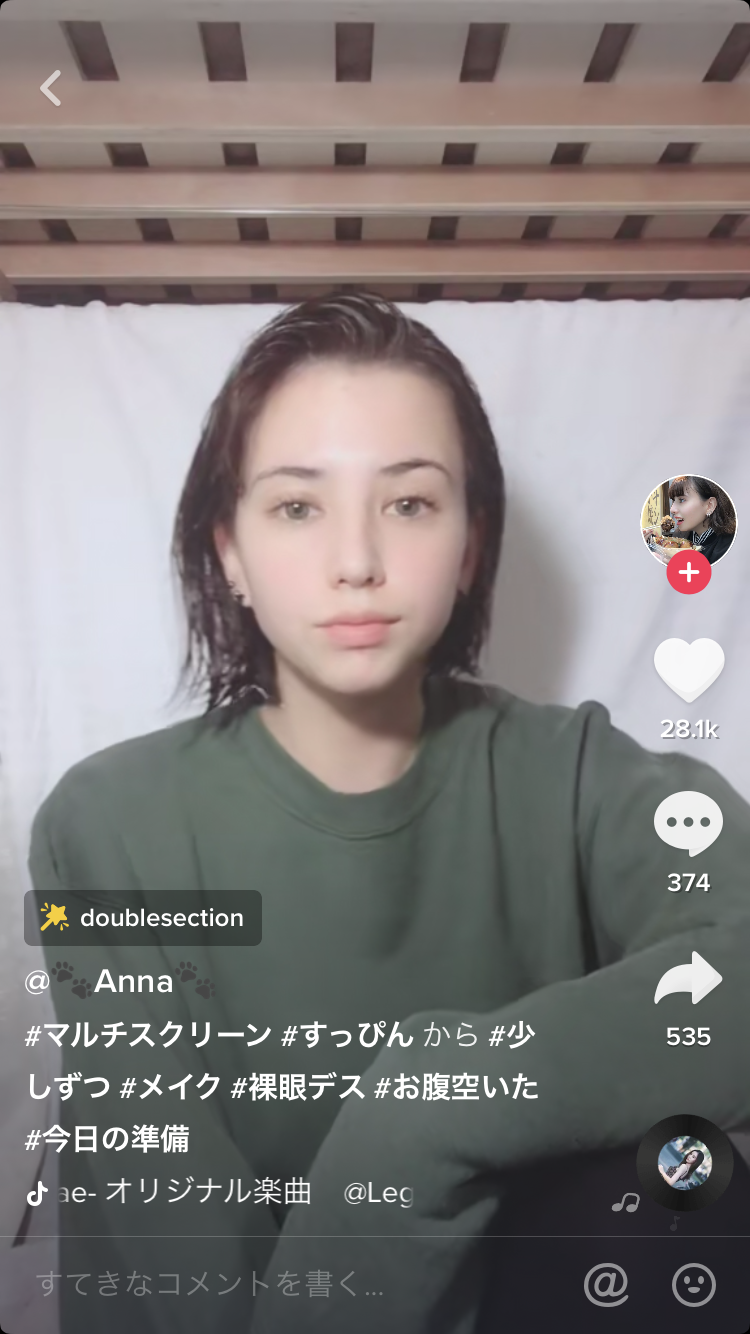
Task: Go back using the top-left arrow
Action: pyautogui.click(x=50, y=88)
